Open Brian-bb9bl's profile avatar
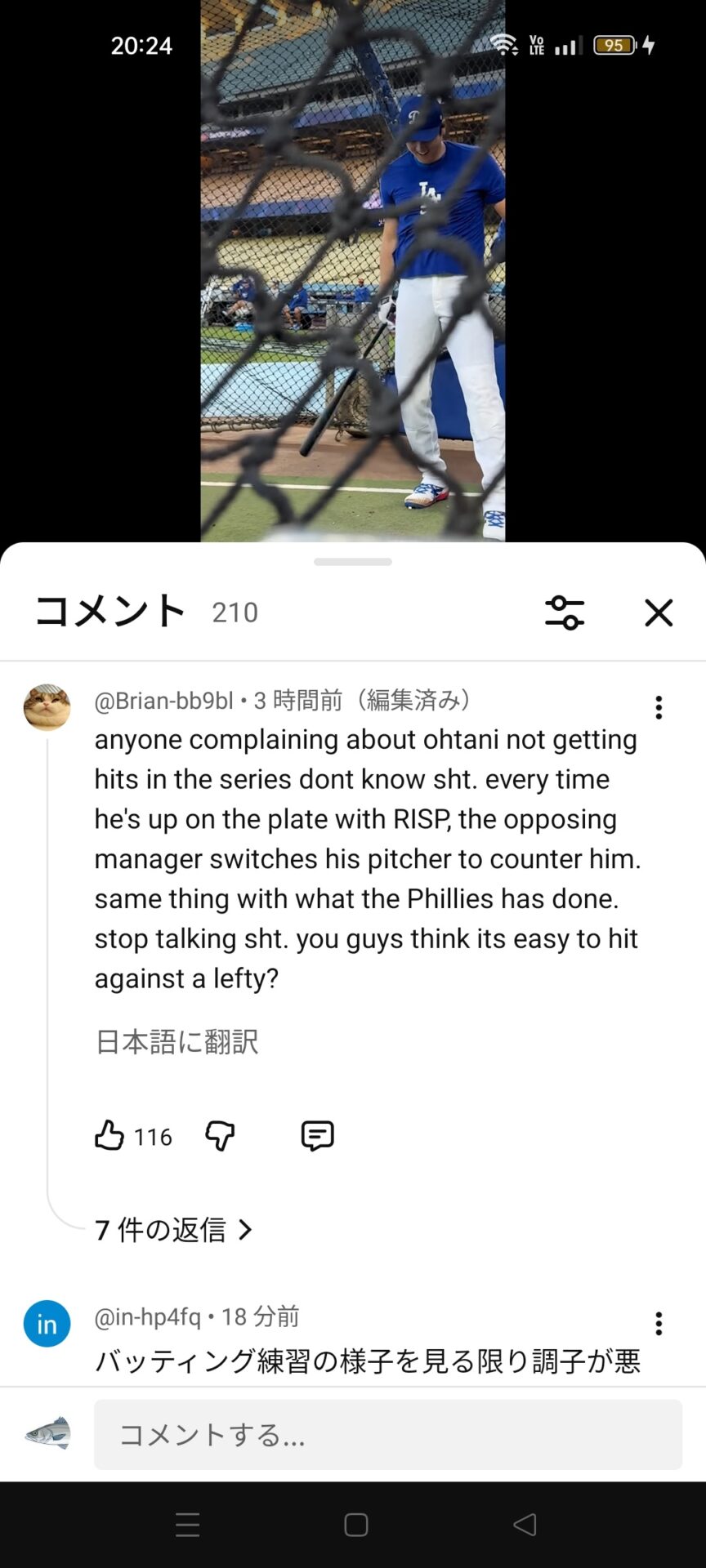Viewport: 706px width, 1568px height. click(47, 707)
